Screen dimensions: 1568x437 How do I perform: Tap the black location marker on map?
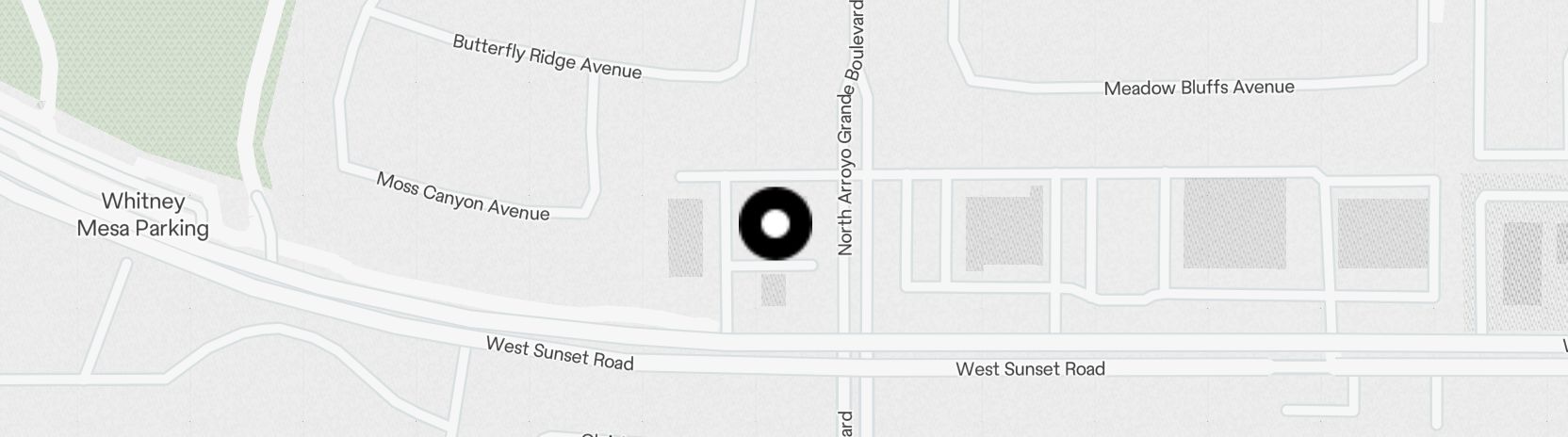coord(775,224)
